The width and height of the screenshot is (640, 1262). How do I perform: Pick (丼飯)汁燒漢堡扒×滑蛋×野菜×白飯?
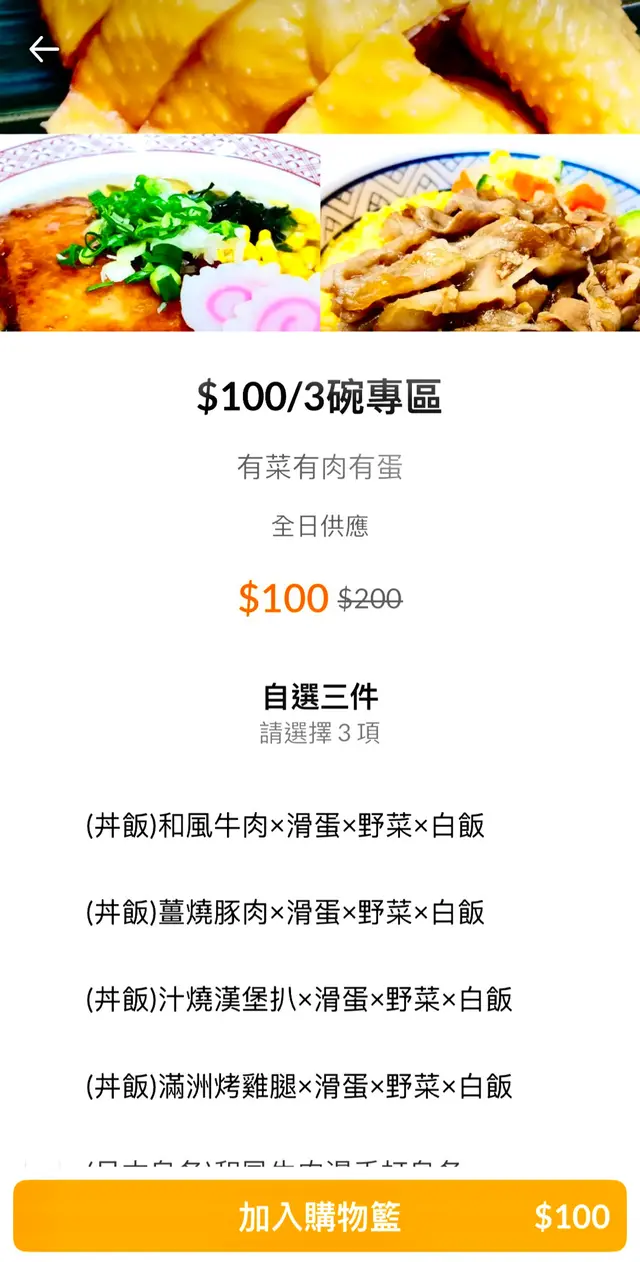point(299,1000)
